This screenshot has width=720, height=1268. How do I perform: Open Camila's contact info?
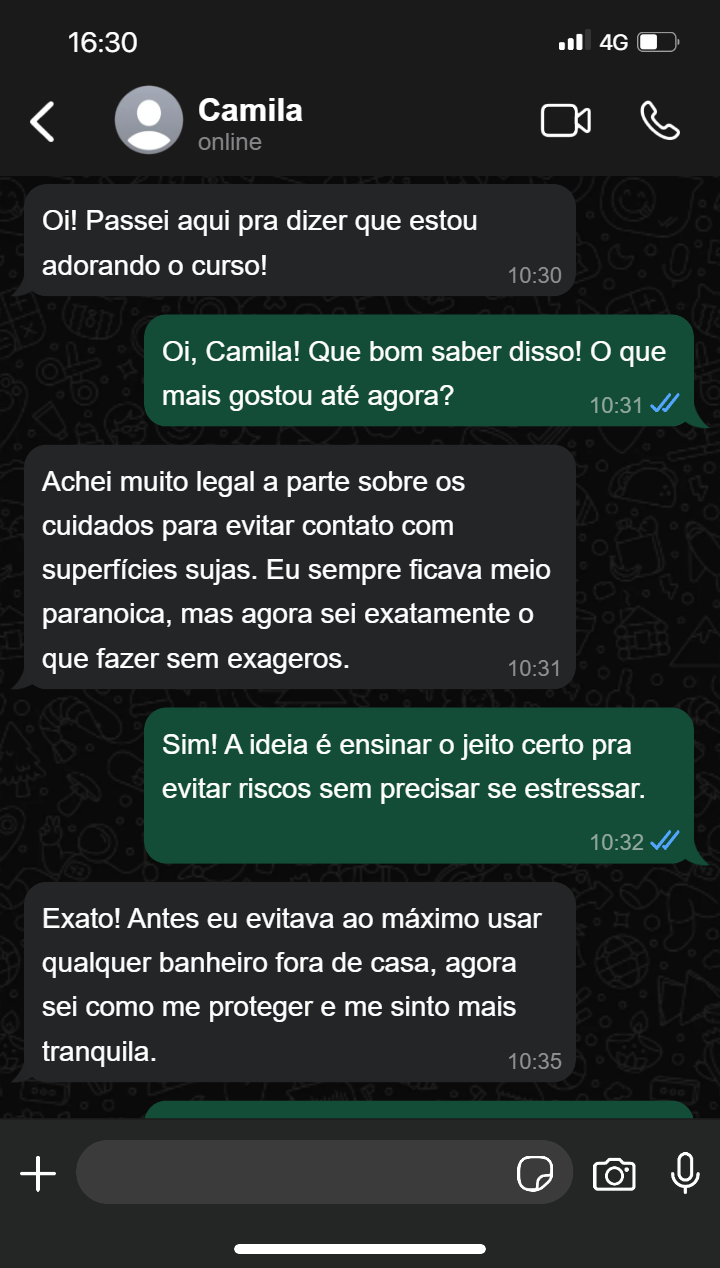coord(250,122)
